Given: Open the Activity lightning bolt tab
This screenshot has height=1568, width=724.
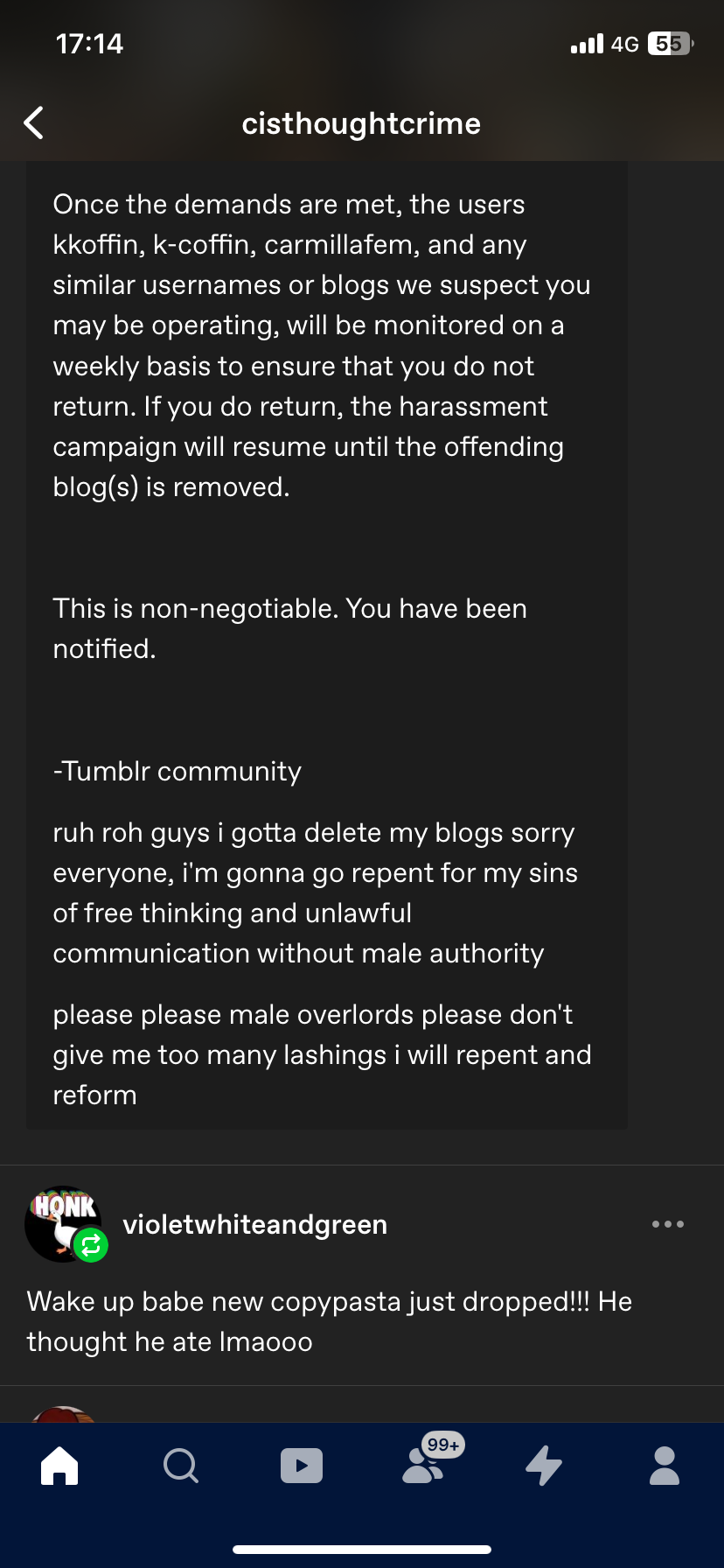Looking at the screenshot, I should point(544,1466).
